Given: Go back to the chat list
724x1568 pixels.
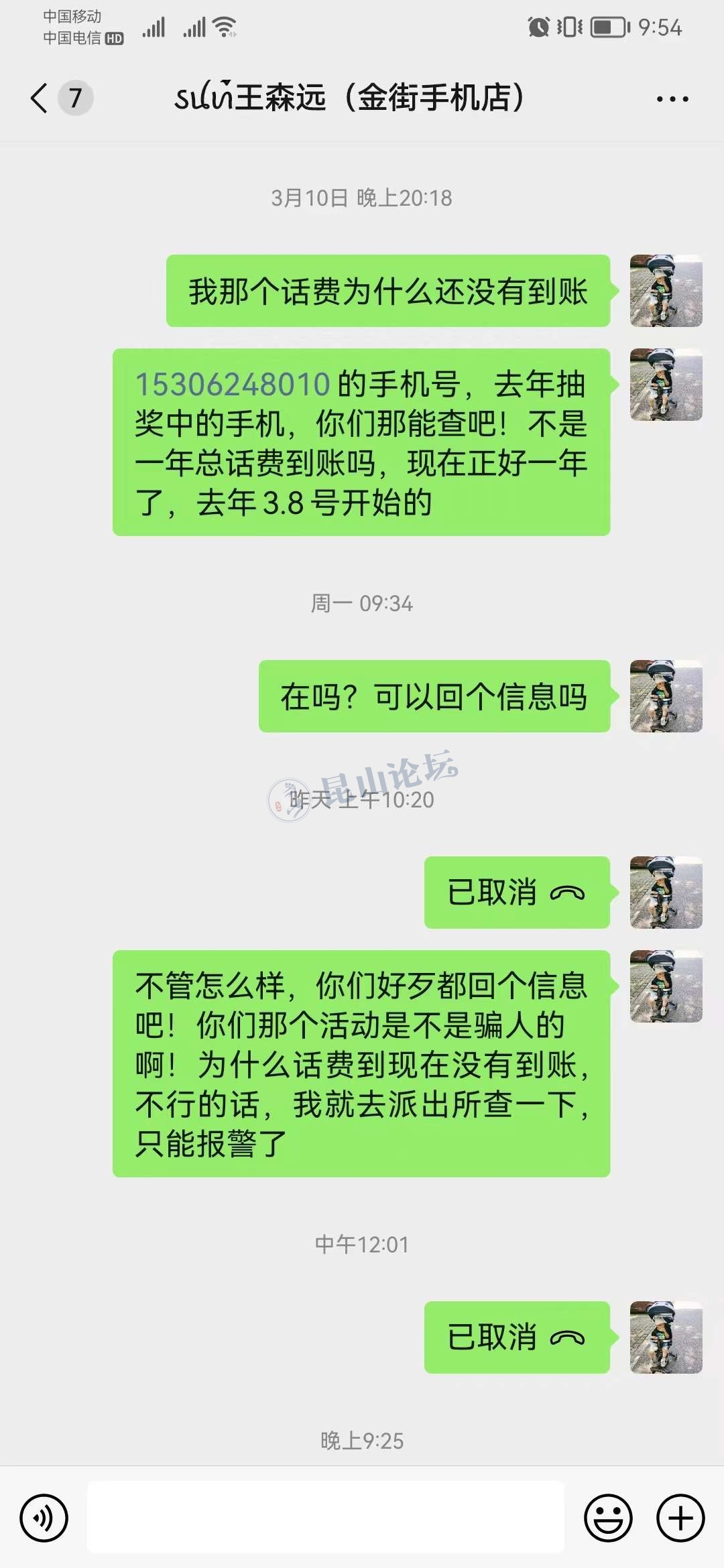Looking at the screenshot, I should tap(40, 99).
